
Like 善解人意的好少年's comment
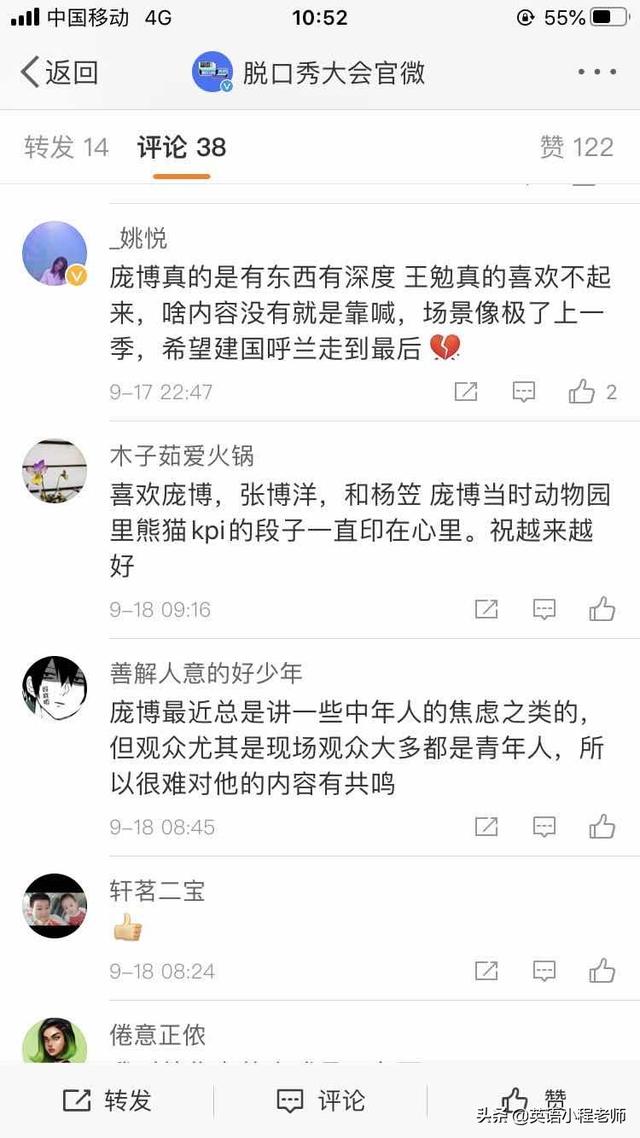point(602,827)
